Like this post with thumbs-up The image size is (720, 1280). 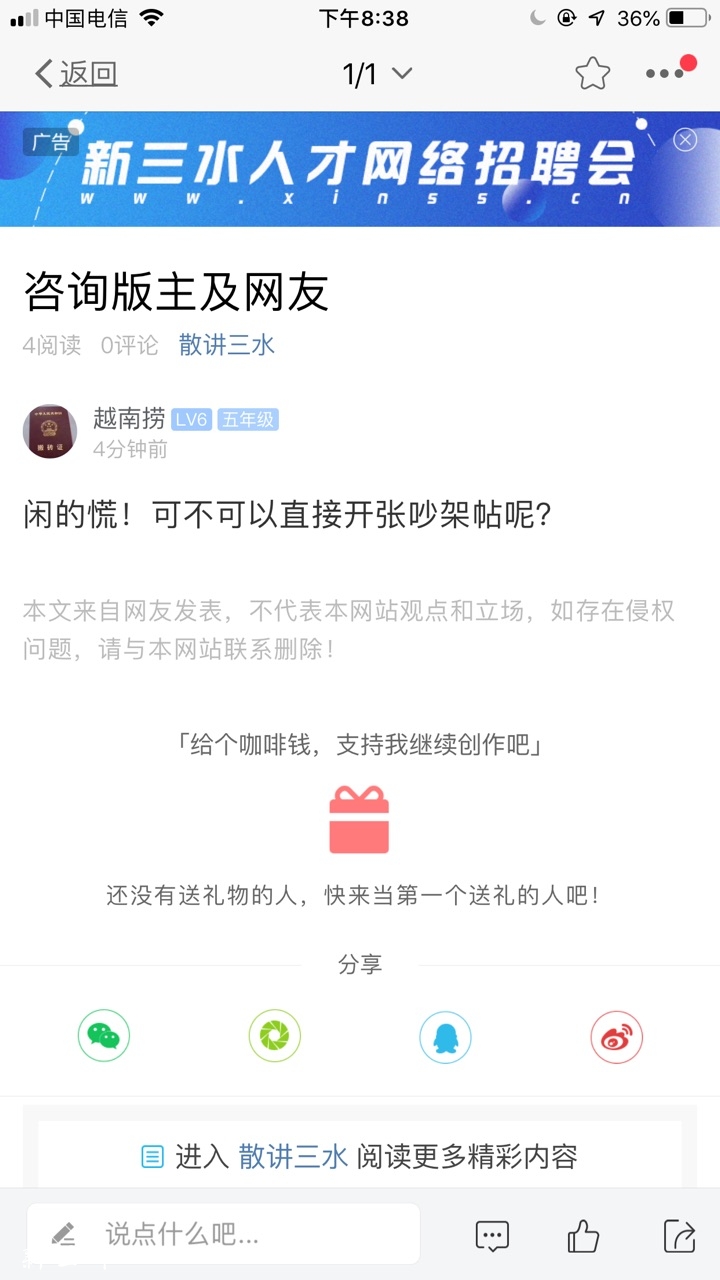tap(583, 1236)
